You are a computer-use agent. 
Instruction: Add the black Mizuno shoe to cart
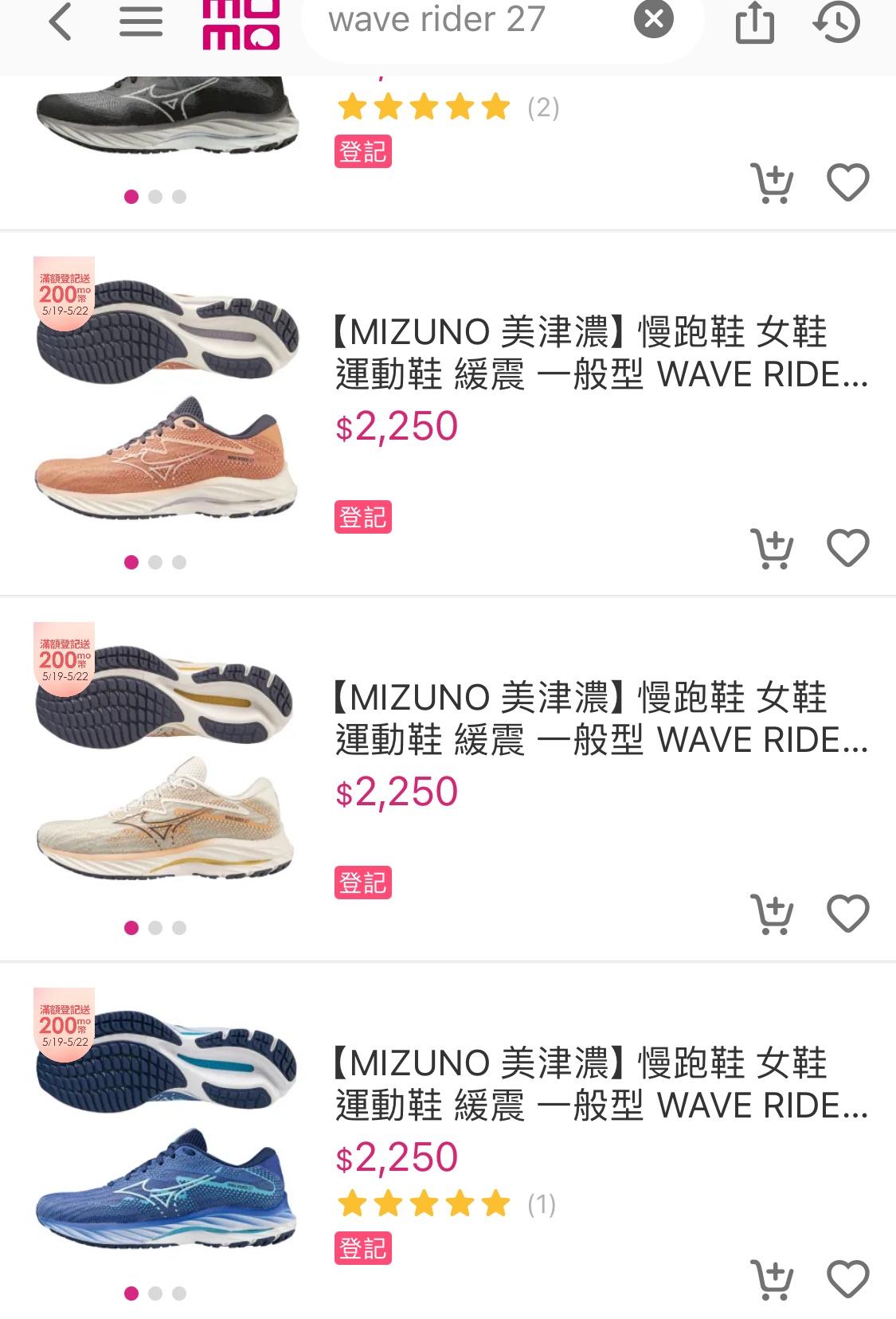click(x=772, y=183)
